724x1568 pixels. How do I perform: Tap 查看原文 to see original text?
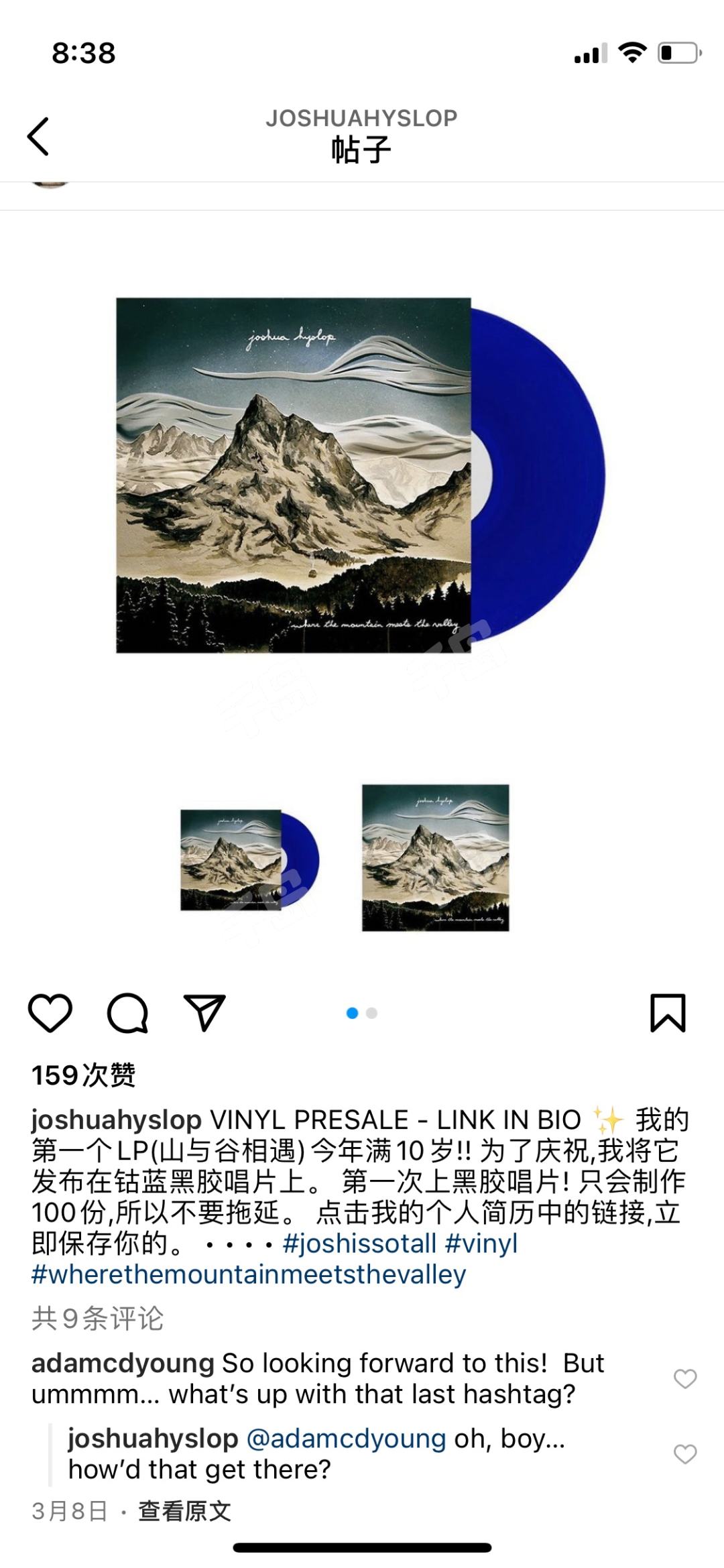pyautogui.click(x=184, y=1512)
